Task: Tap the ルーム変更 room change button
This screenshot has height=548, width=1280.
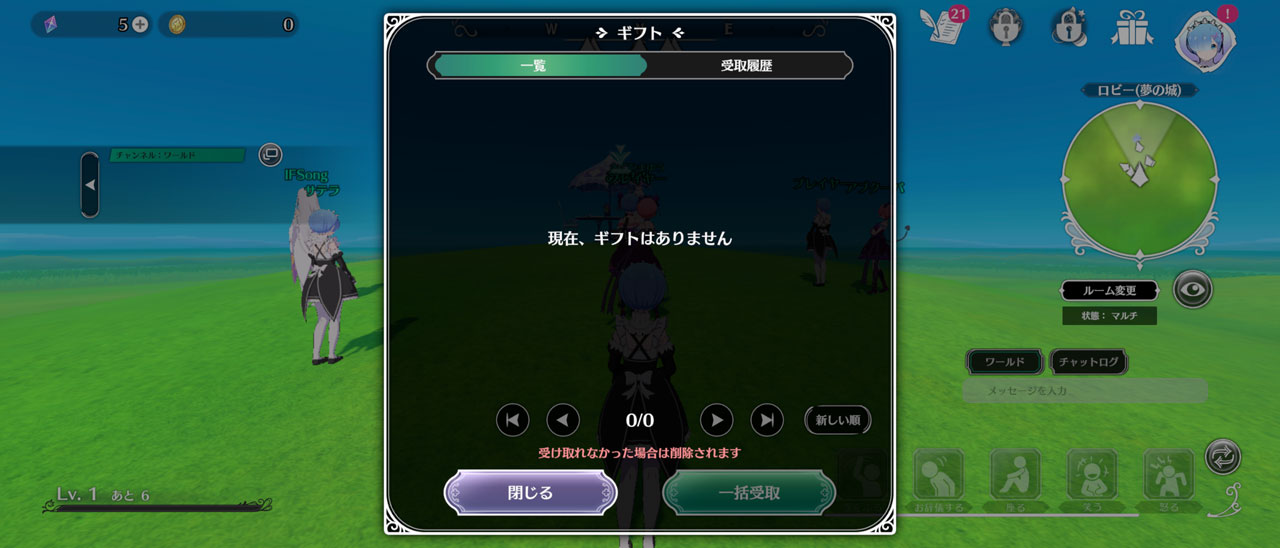Action: [1109, 291]
